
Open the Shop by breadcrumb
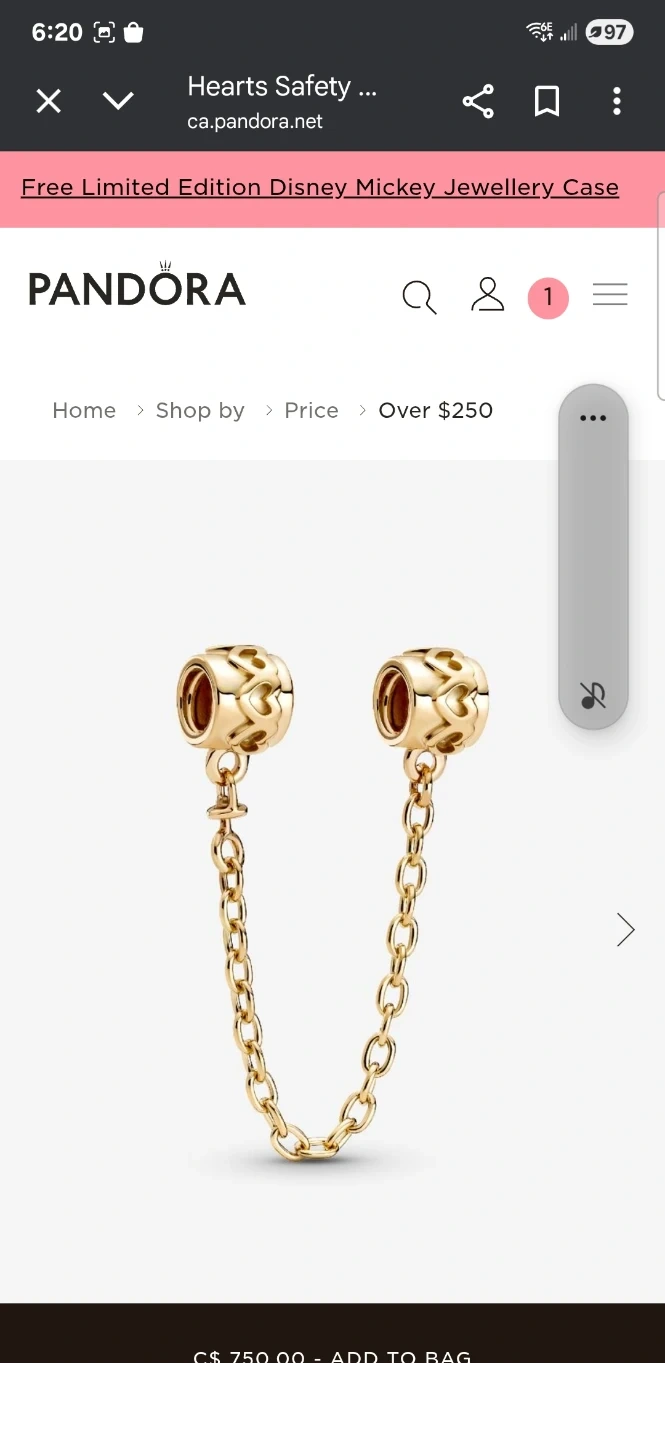point(200,411)
